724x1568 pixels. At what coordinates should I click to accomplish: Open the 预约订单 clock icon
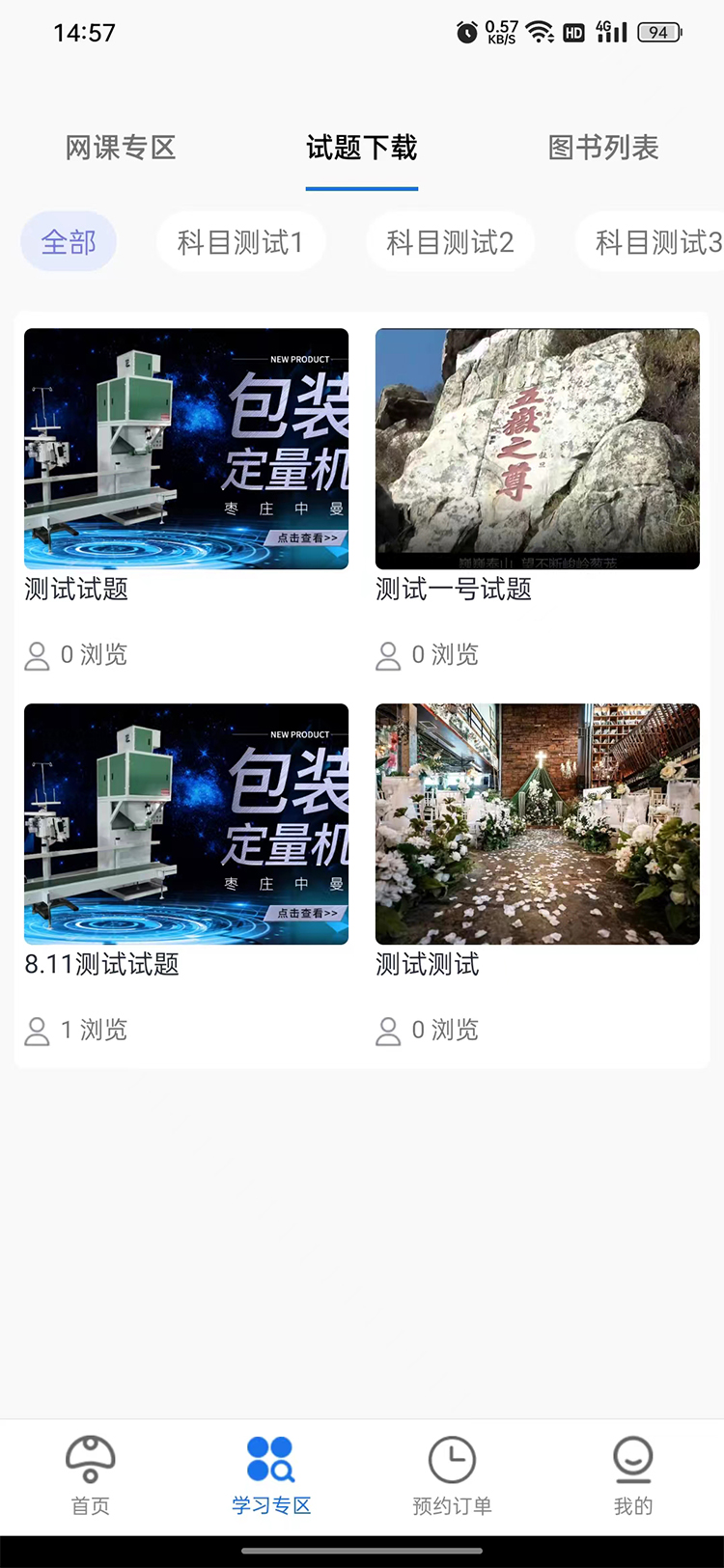451,1460
